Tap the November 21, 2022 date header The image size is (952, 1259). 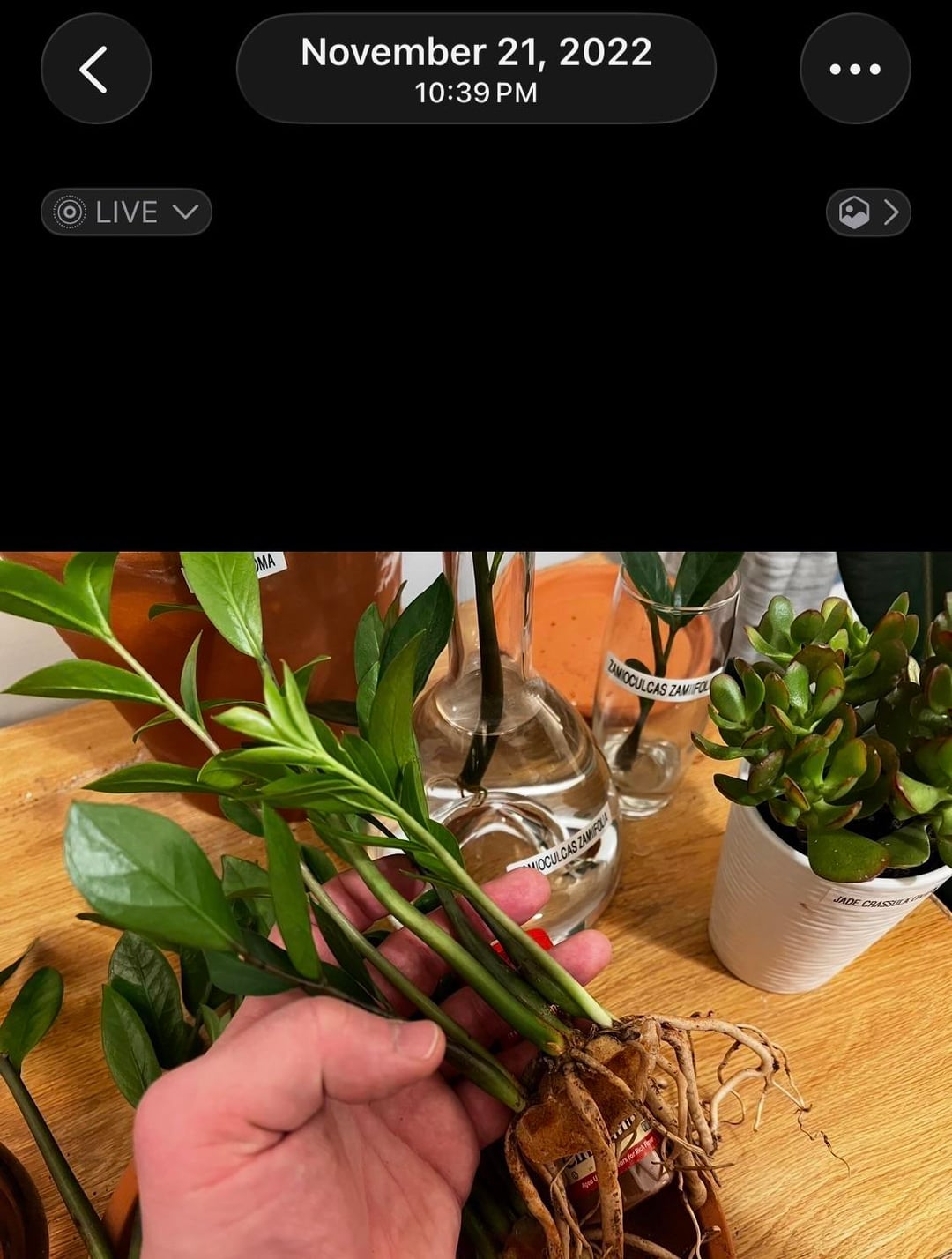pyautogui.click(x=476, y=69)
